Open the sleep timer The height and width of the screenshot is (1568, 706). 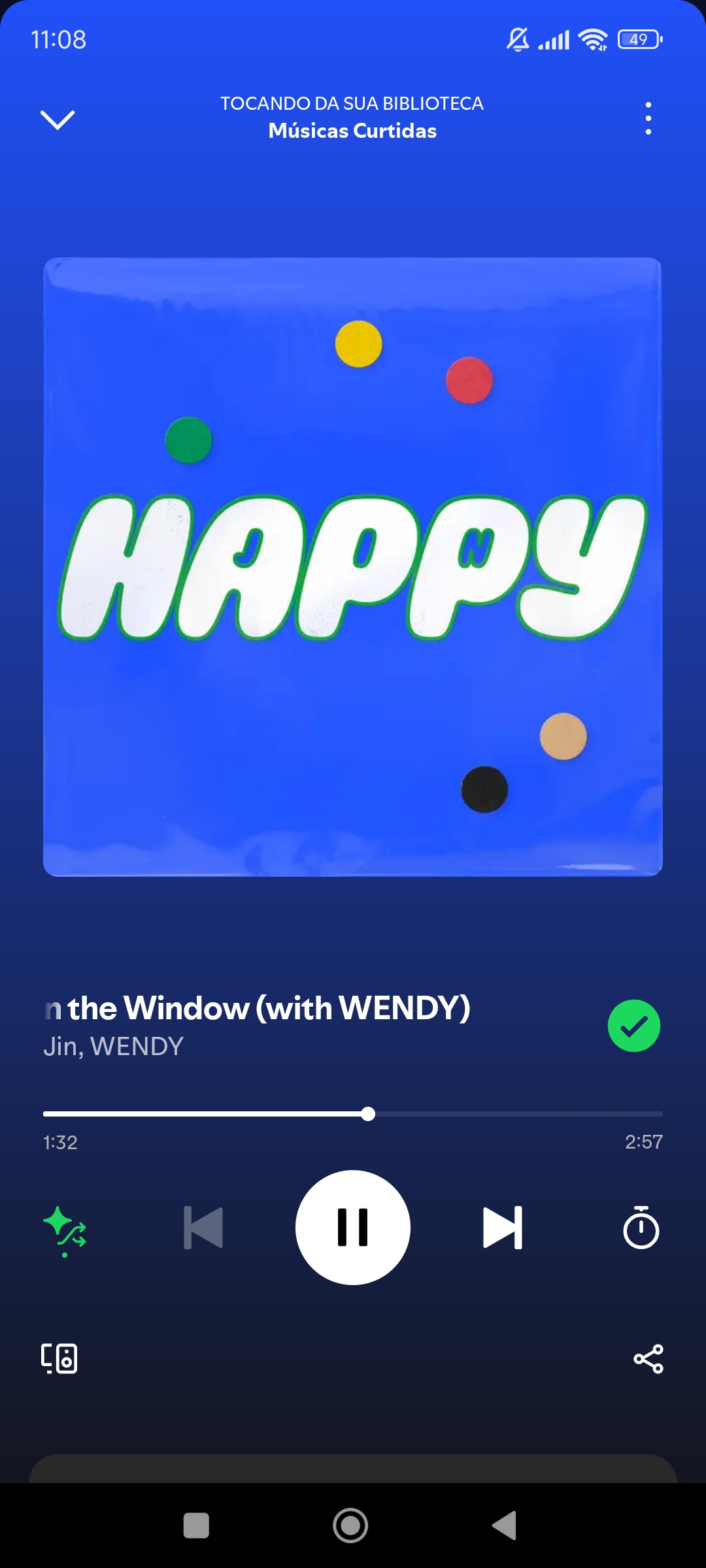(641, 1228)
